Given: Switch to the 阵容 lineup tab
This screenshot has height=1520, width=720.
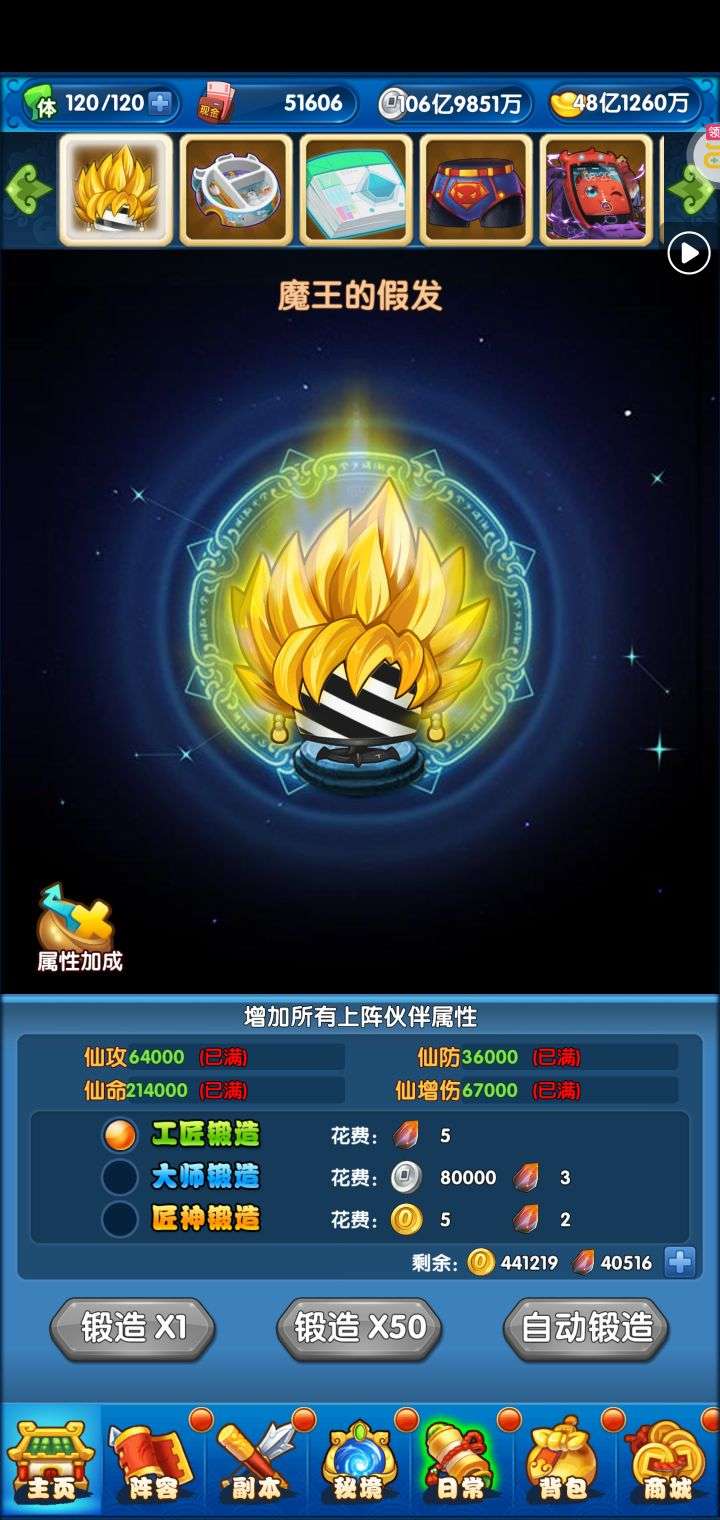Looking at the screenshot, I should [x=153, y=1461].
